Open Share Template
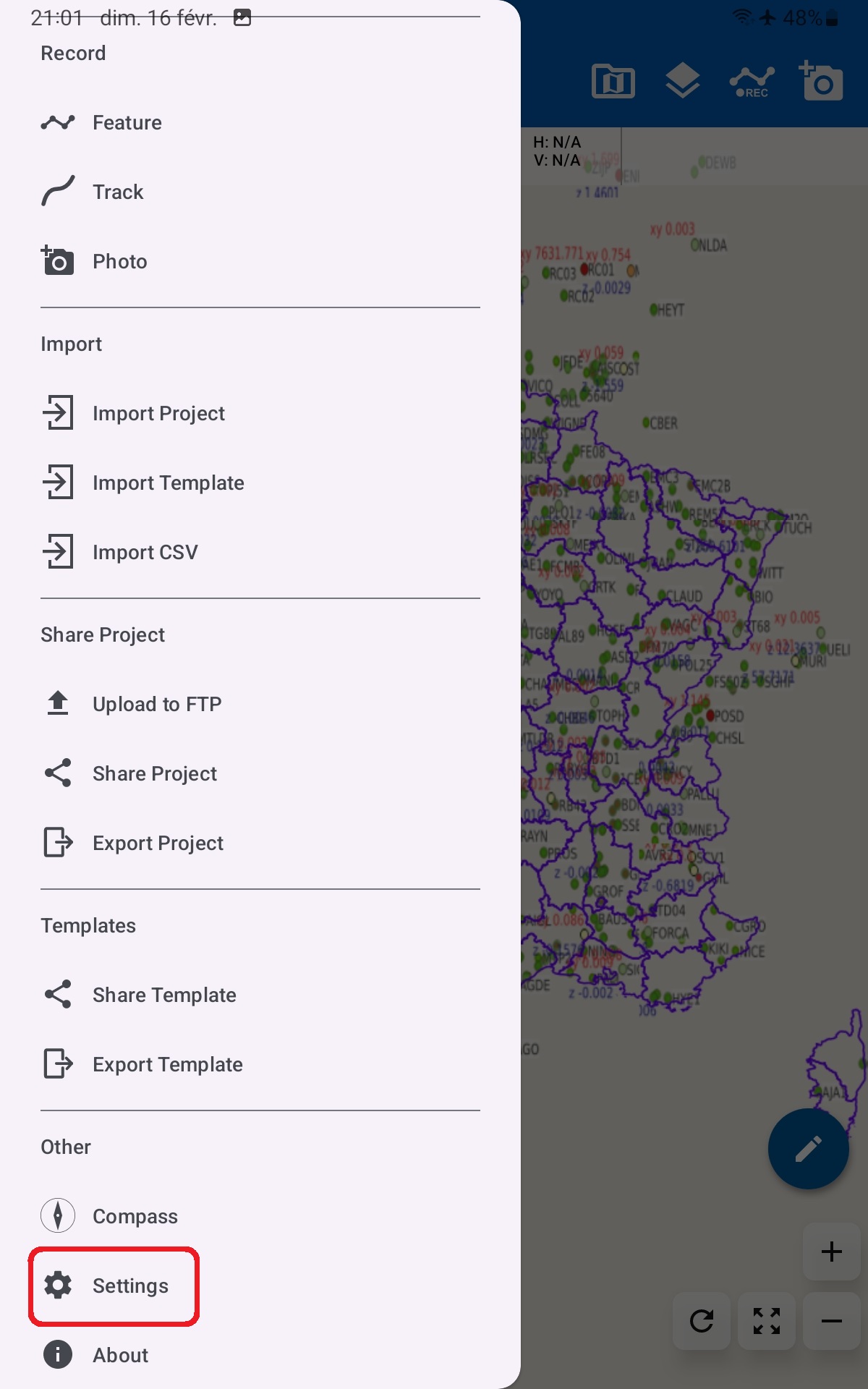Viewport: 868px width, 1389px height. [260, 995]
